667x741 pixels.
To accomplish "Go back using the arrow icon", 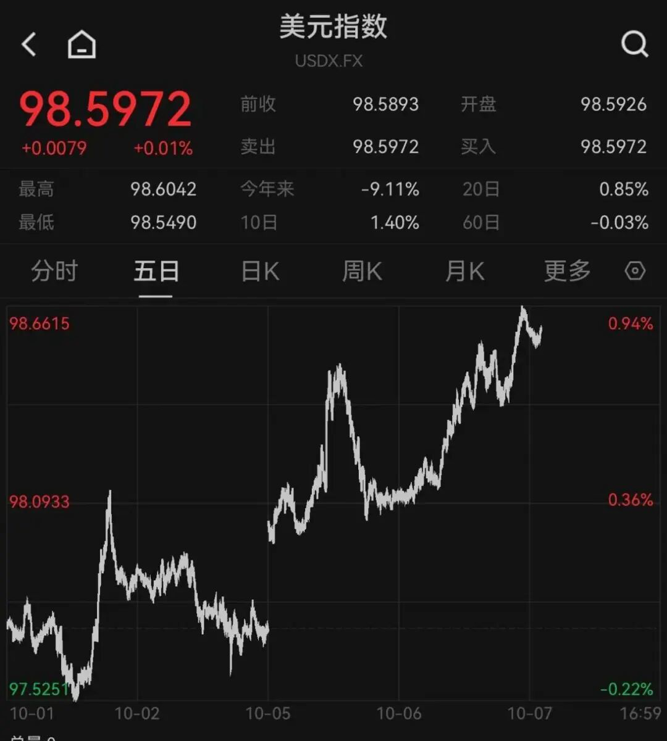I will pos(29,44).
